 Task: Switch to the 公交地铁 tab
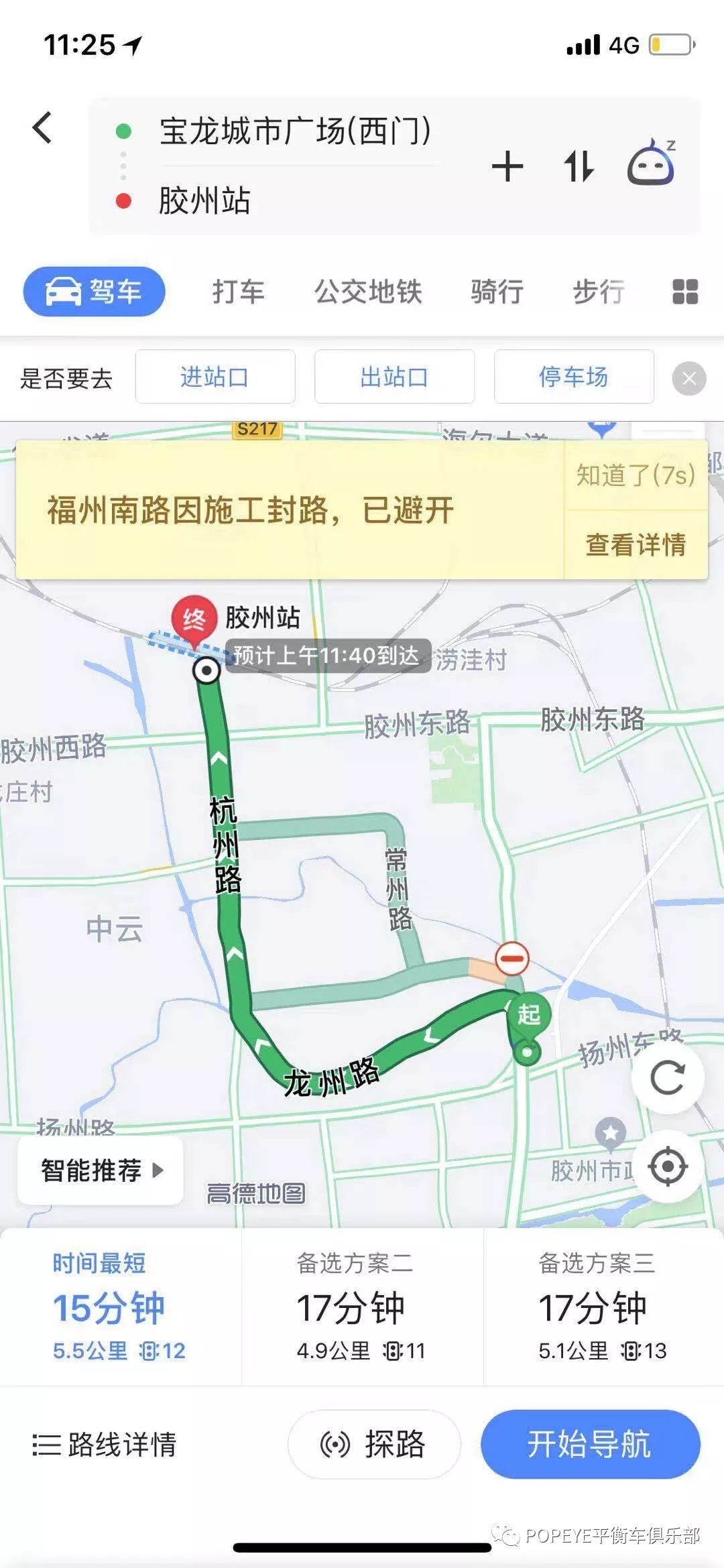click(368, 292)
